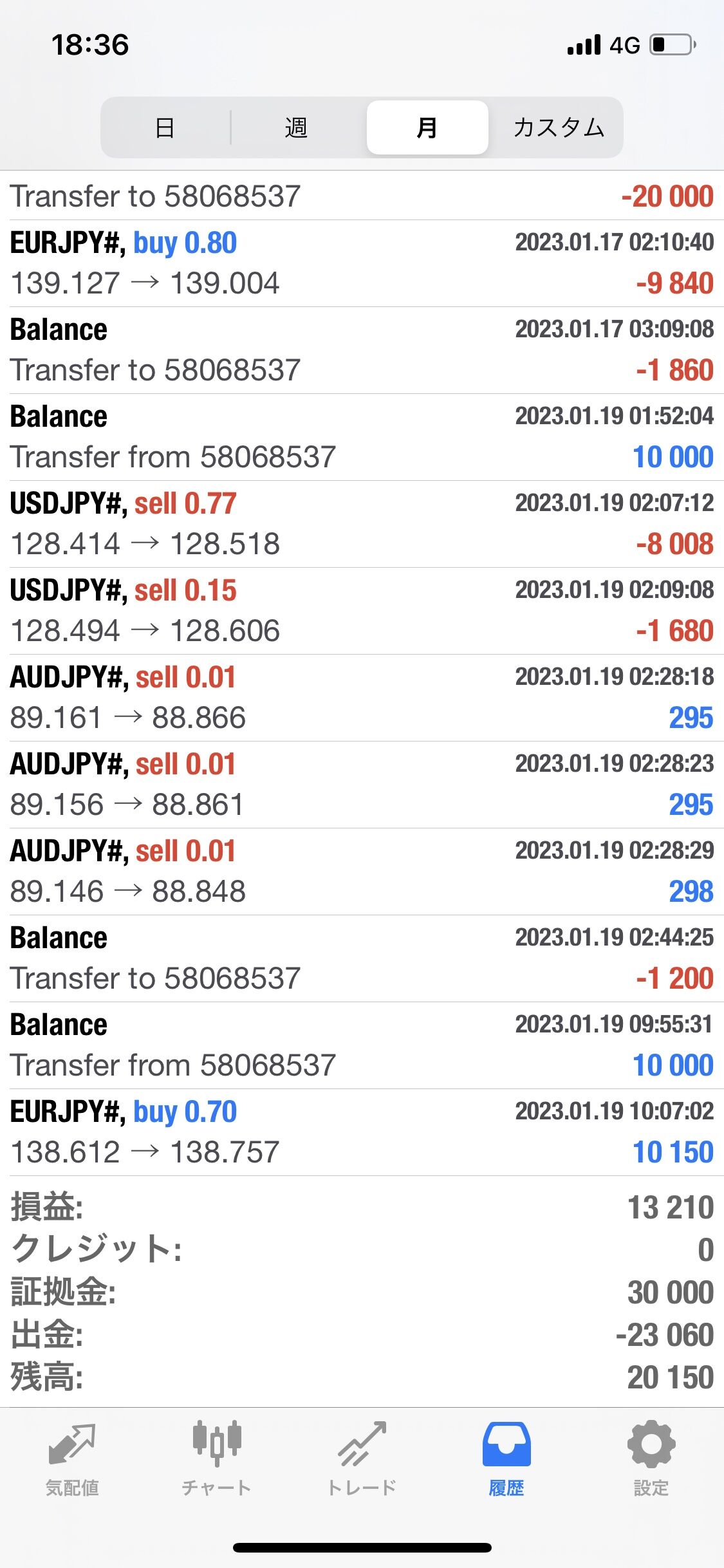Select the 週 (week) period
The image size is (724, 1568).
click(296, 127)
